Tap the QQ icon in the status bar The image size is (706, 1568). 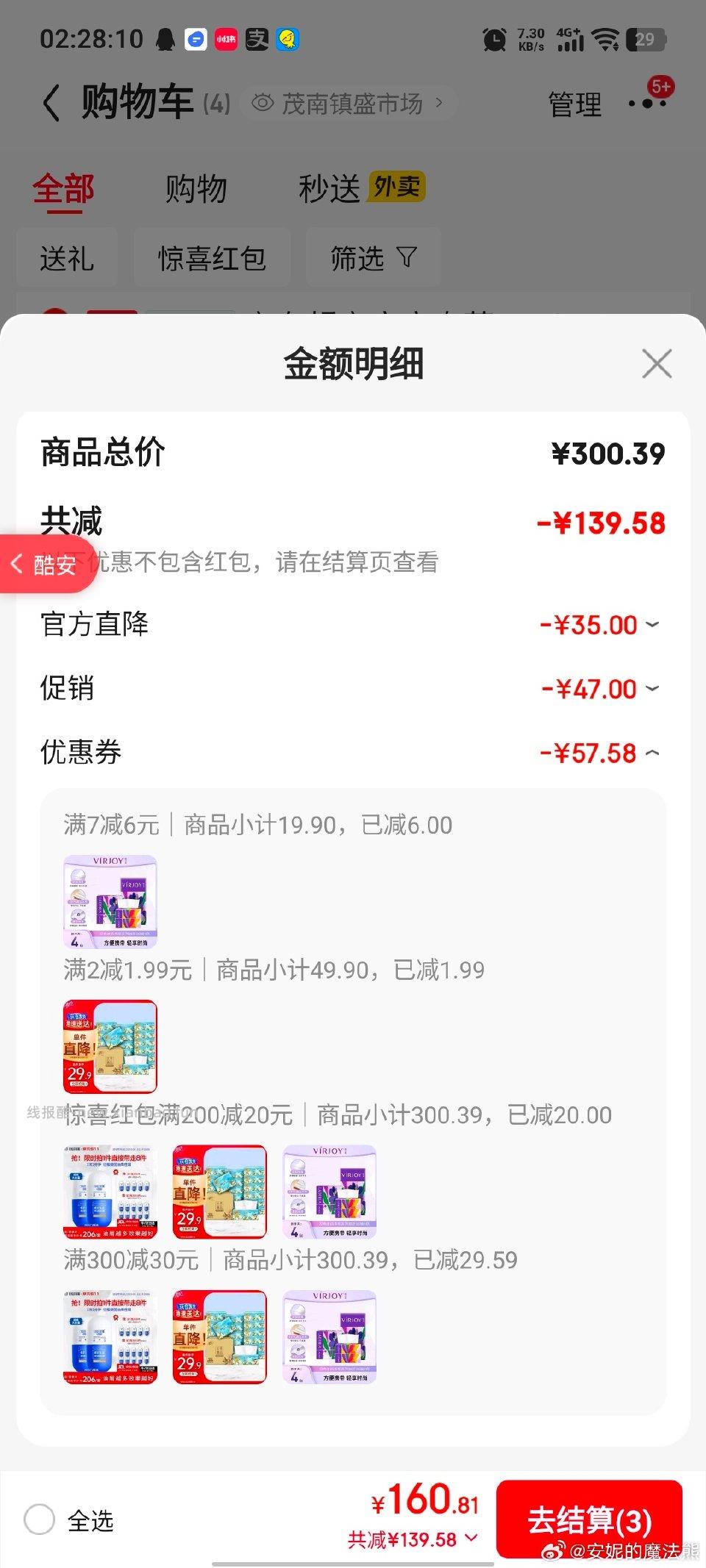[x=165, y=39]
